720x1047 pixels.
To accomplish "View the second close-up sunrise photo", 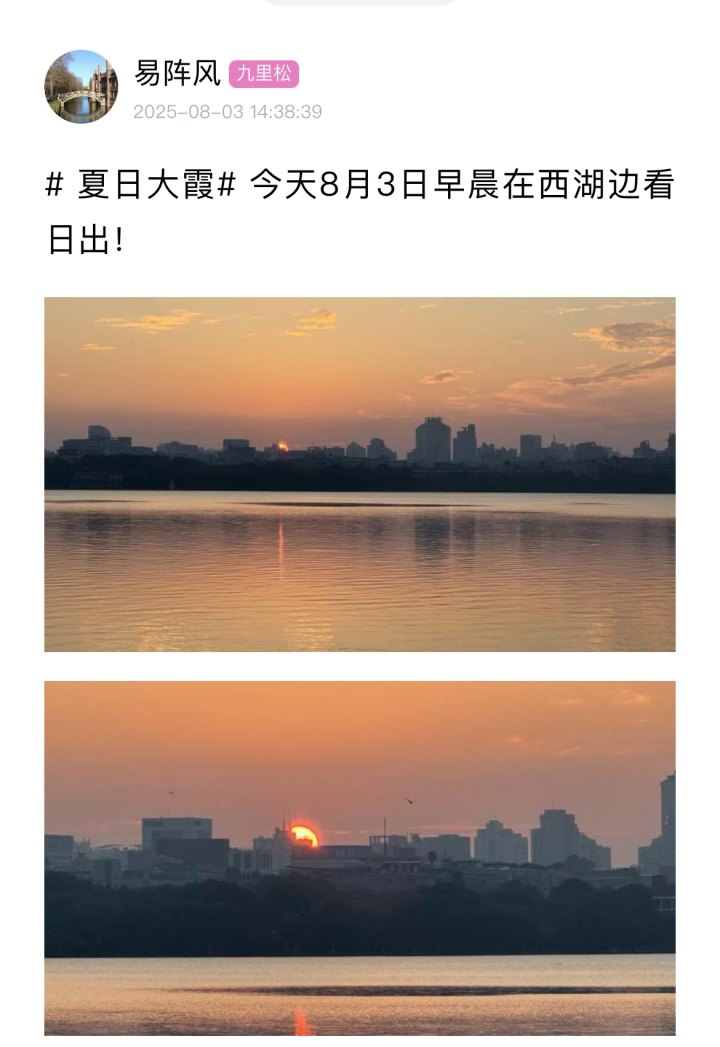I will tap(360, 858).
